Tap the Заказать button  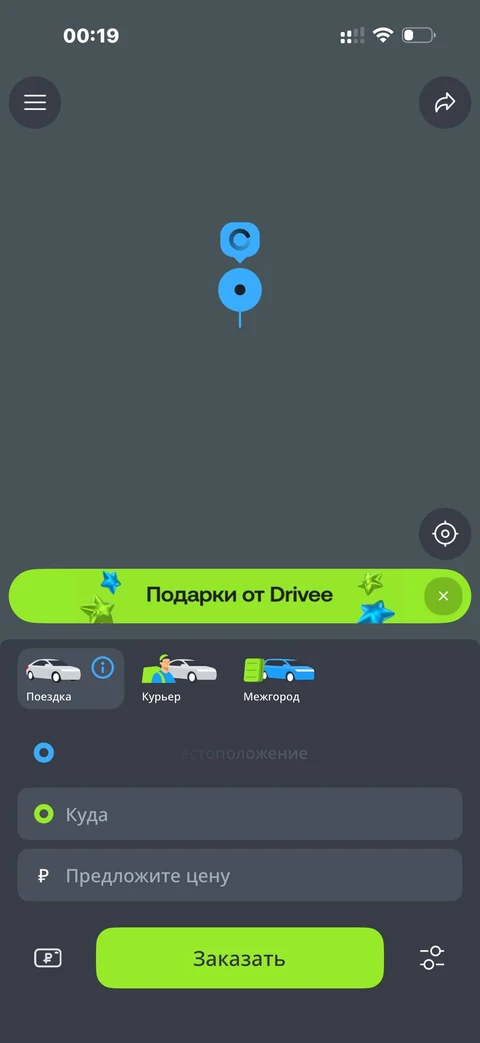240,958
